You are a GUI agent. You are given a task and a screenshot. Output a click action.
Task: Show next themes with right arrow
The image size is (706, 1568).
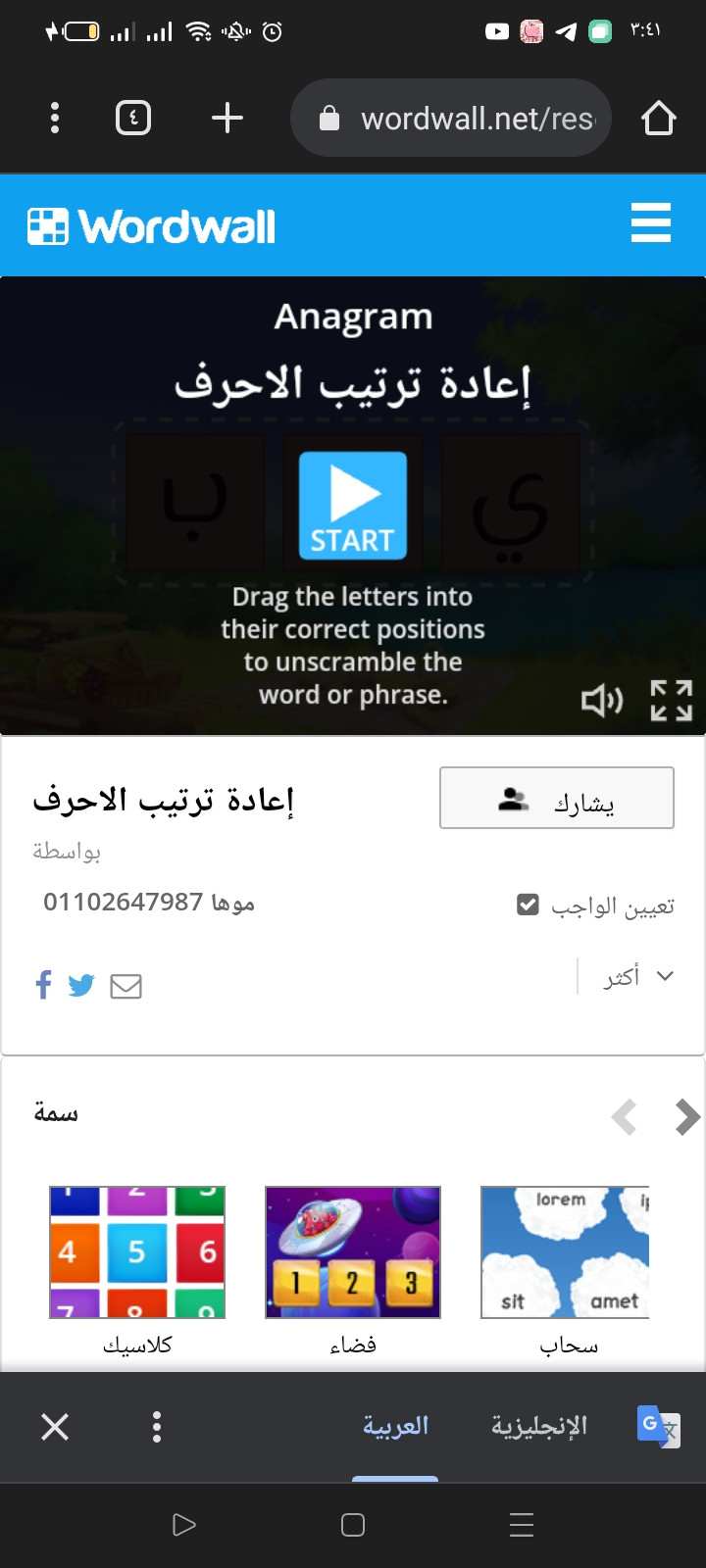[687, 1116]
